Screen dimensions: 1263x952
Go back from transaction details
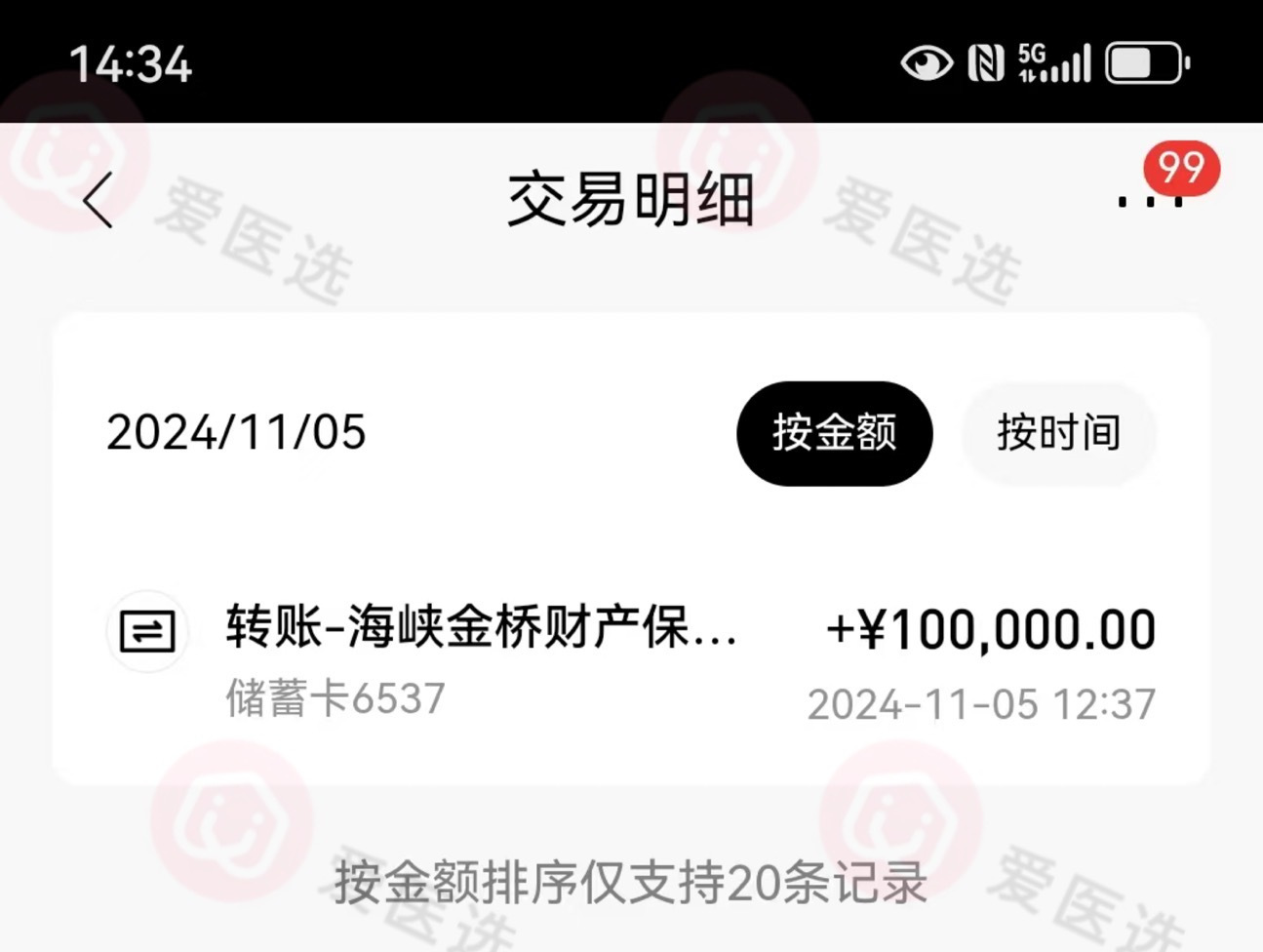coord(99,200)
